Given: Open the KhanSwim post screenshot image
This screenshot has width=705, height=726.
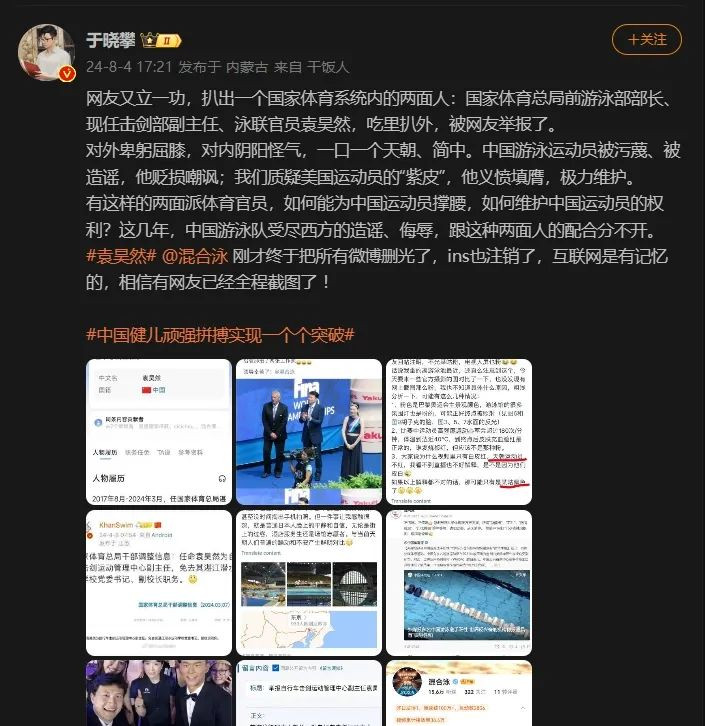Looking at the screenshot, I should point(158,583).
